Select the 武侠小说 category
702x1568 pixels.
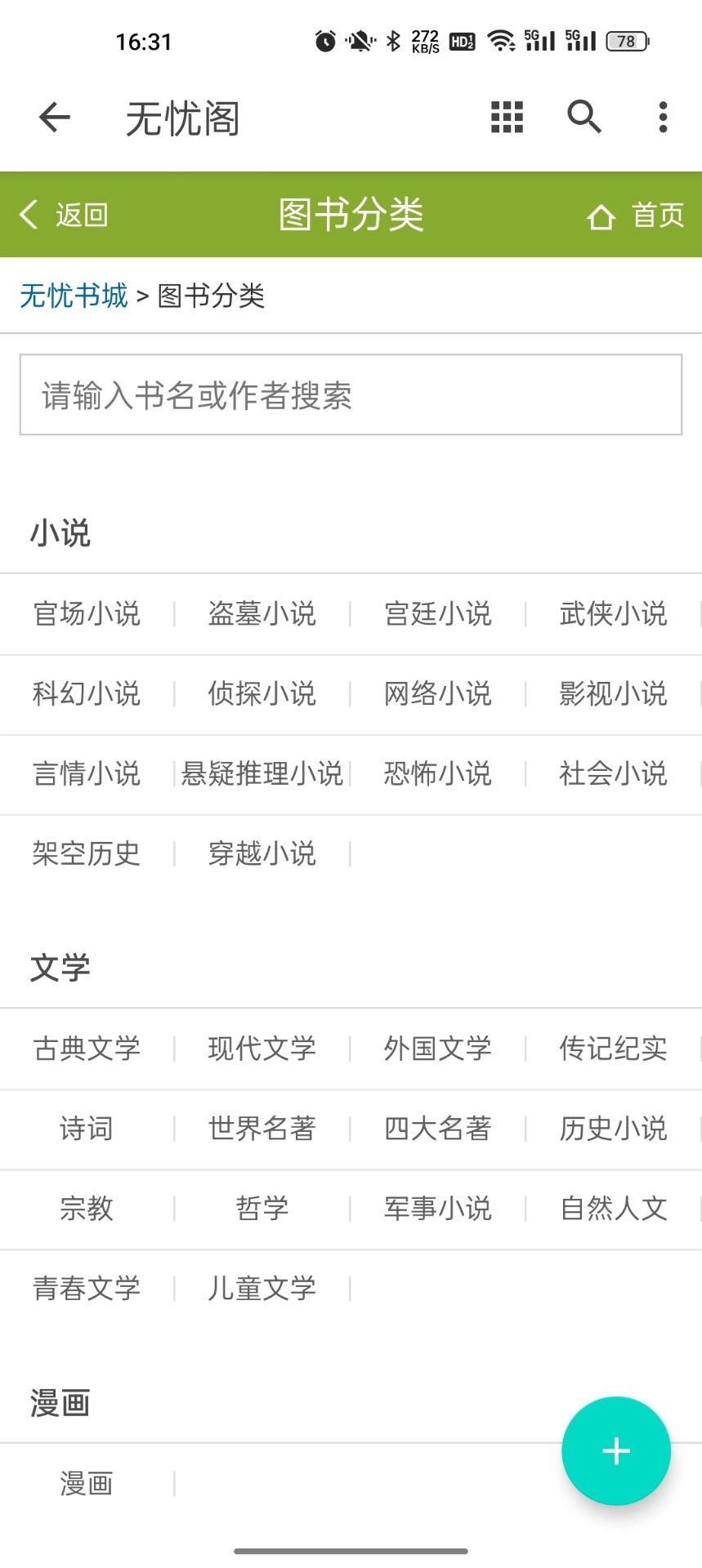point(612,613)
